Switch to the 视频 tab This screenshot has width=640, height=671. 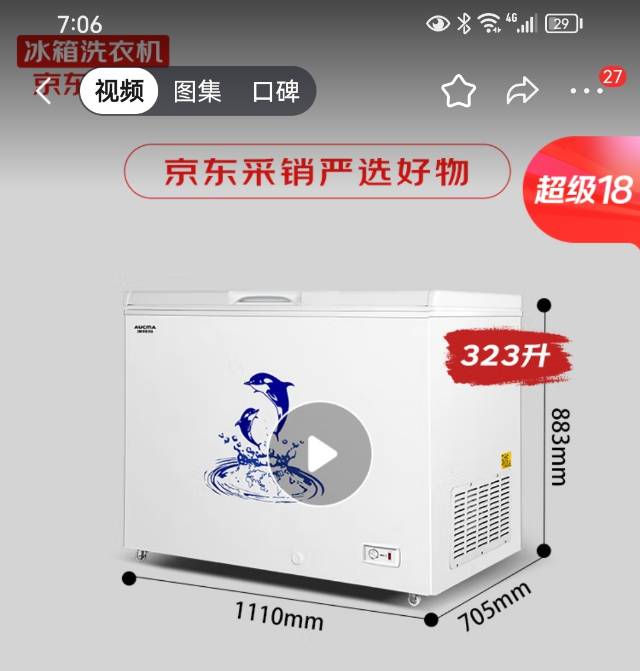tap(119, 92)
